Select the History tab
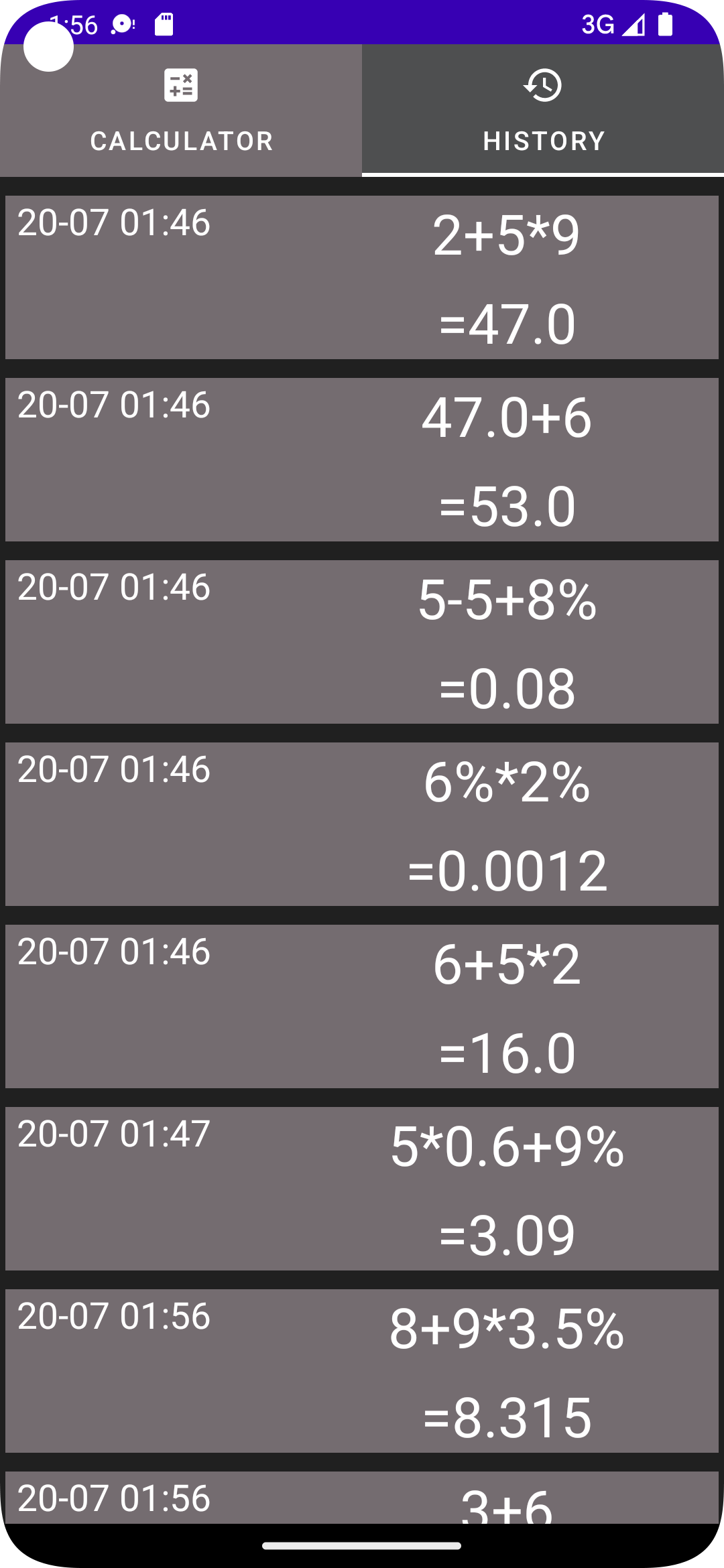 click(543, 111)
